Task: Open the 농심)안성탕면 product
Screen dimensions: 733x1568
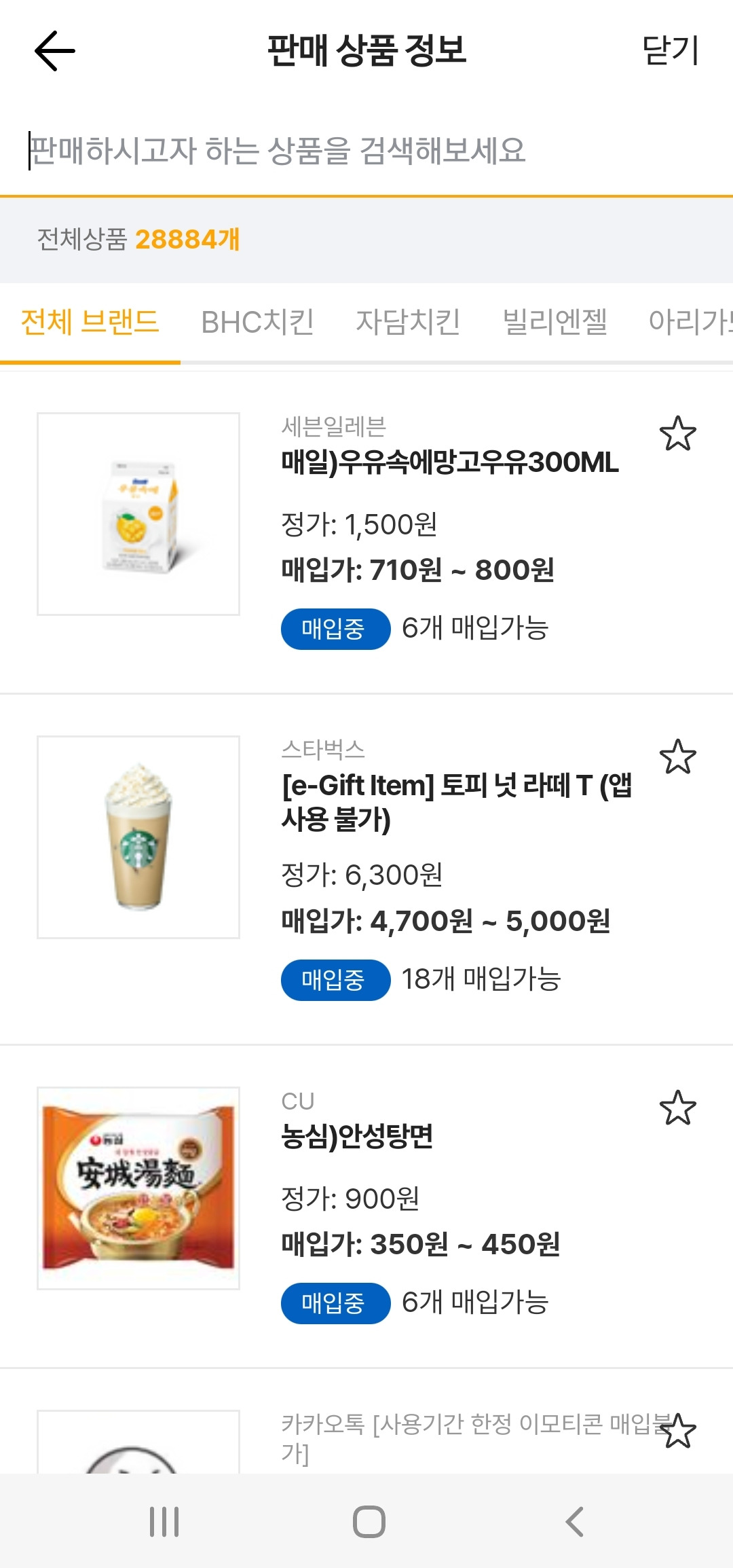Action: 357,1136
